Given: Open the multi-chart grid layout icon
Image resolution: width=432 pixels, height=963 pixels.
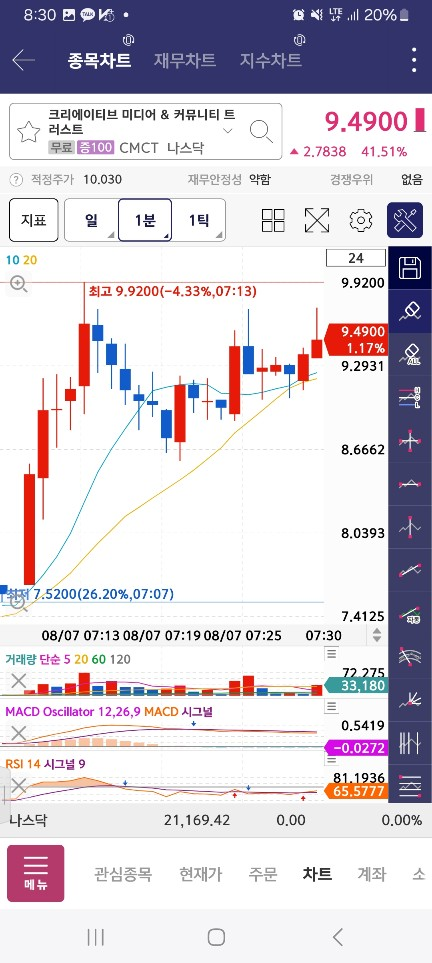Looking at the screenshot, I should click(x=273, y=220).
